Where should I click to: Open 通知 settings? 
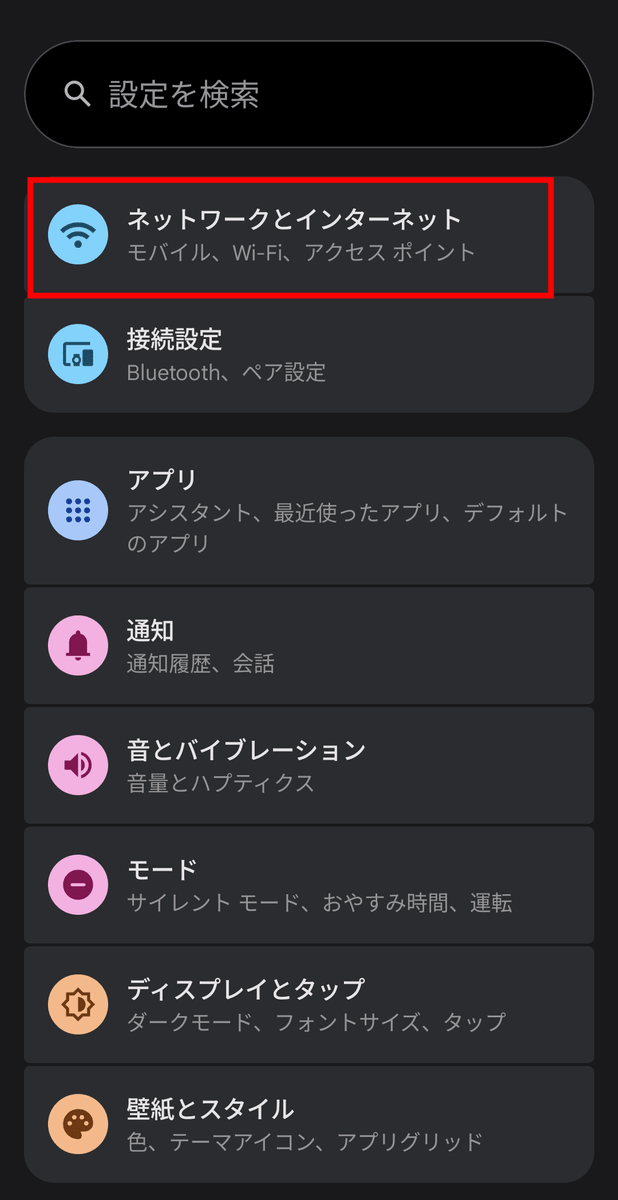[x=308, y=645]
